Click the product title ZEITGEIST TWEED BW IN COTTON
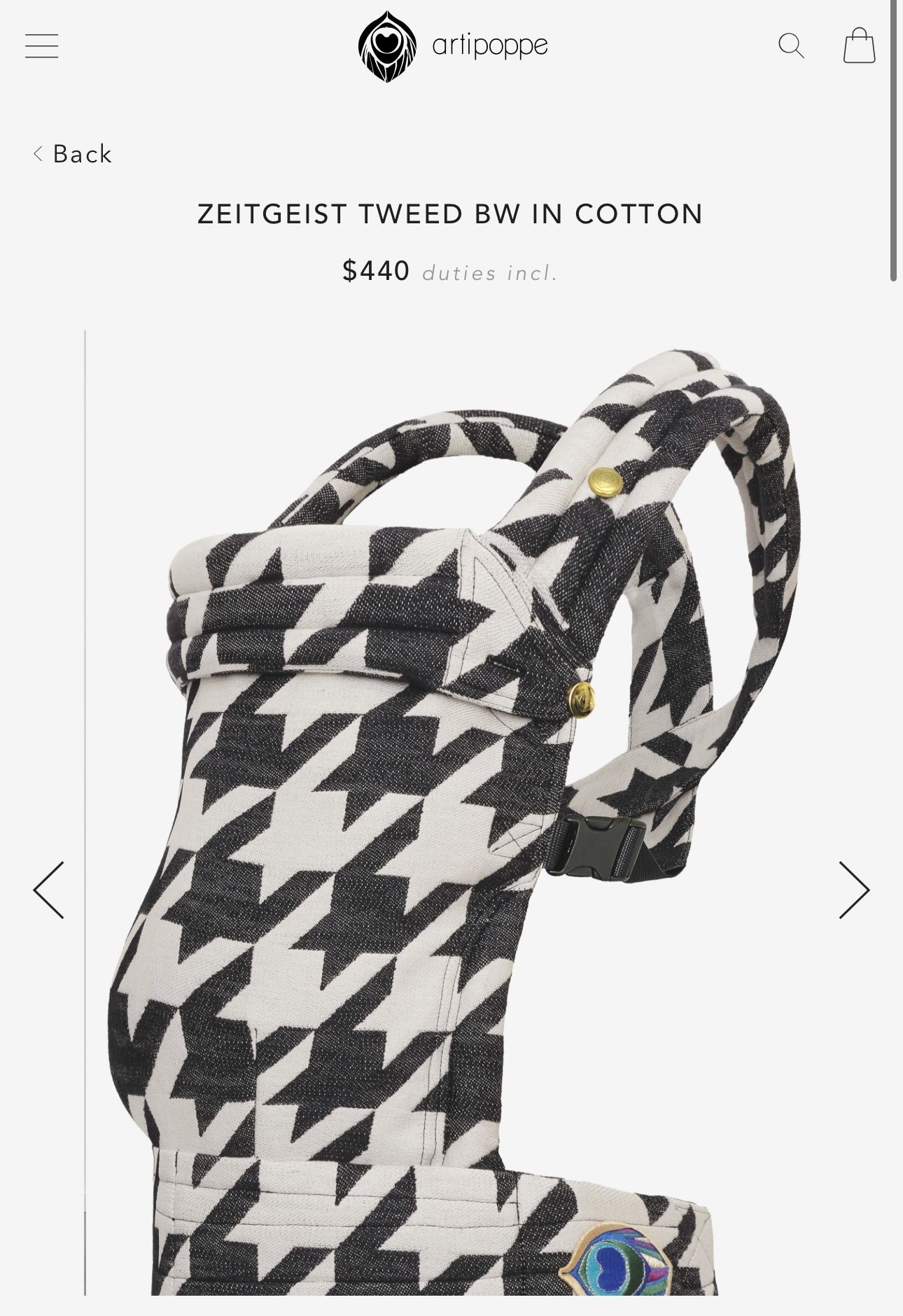Image resolution: width=903 pixels, height=1316 pixels. coord(451,214)
